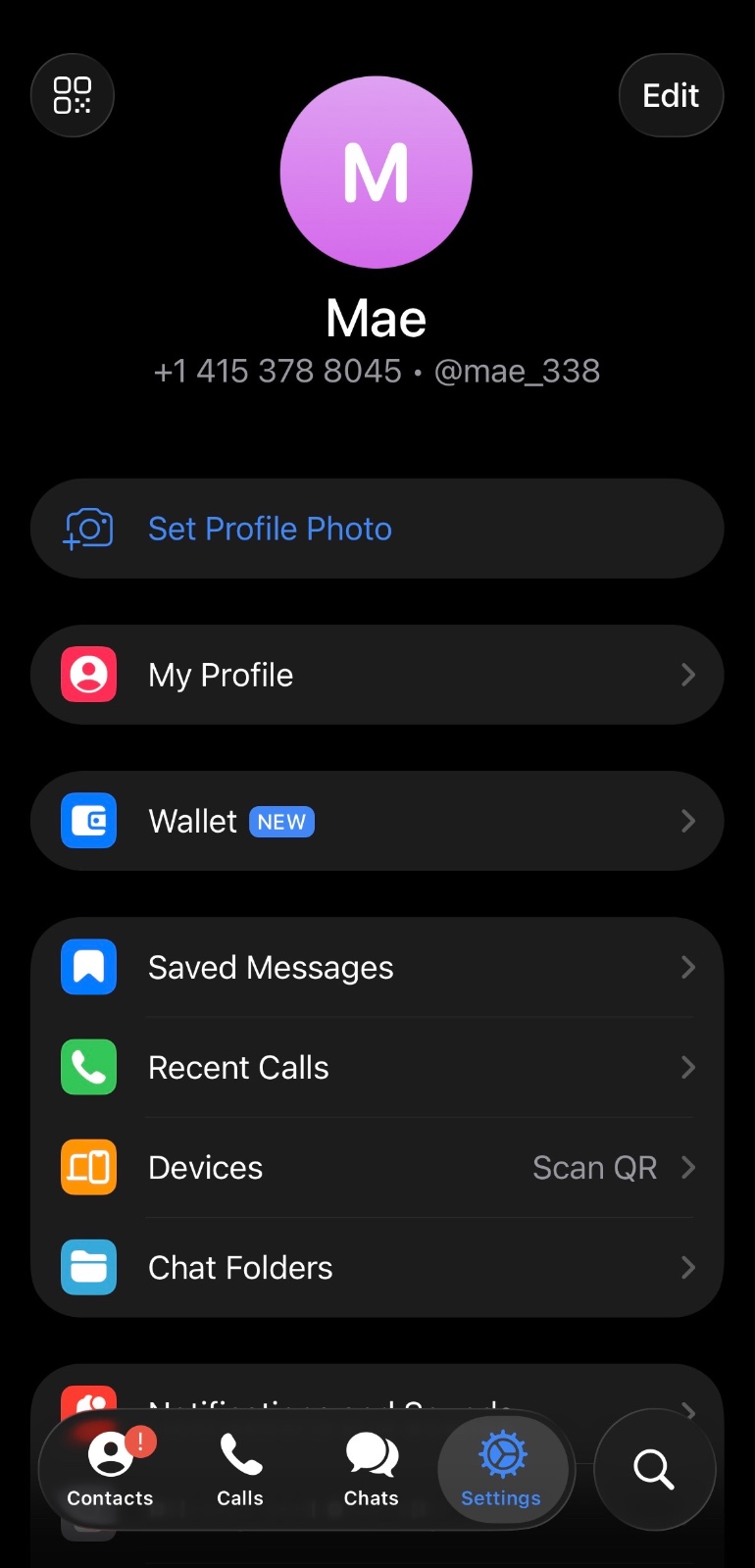Open My Profile

377,675
